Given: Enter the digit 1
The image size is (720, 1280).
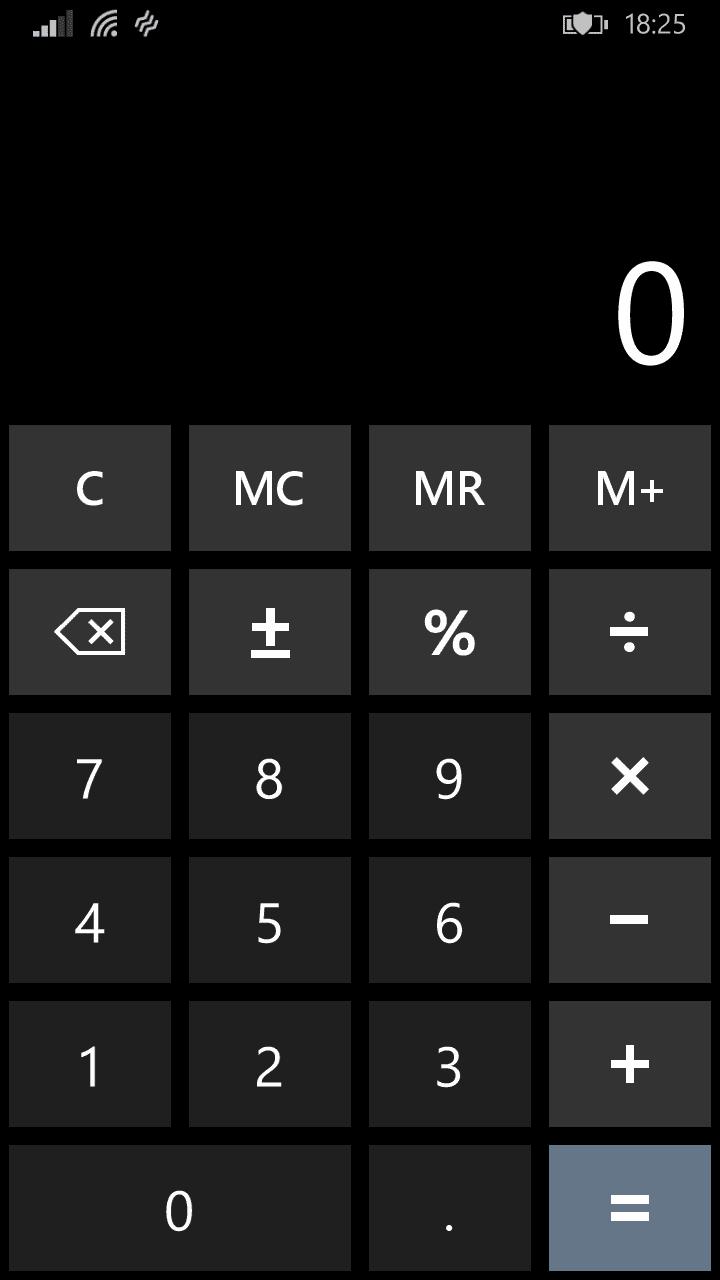Looking at the screenshot, I should [x=90, y=1064].
